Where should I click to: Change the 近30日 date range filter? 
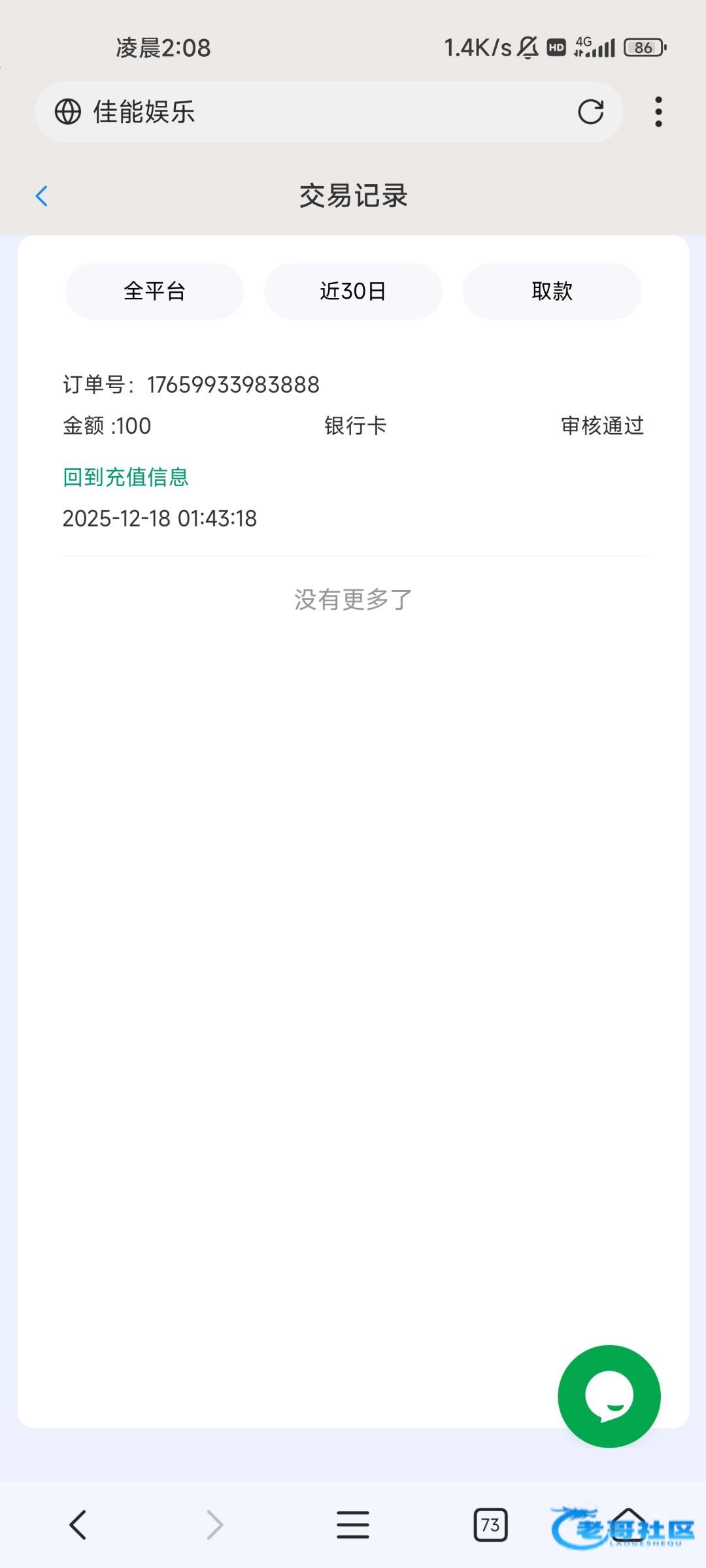pyautogui.click(x=353, y=291)
